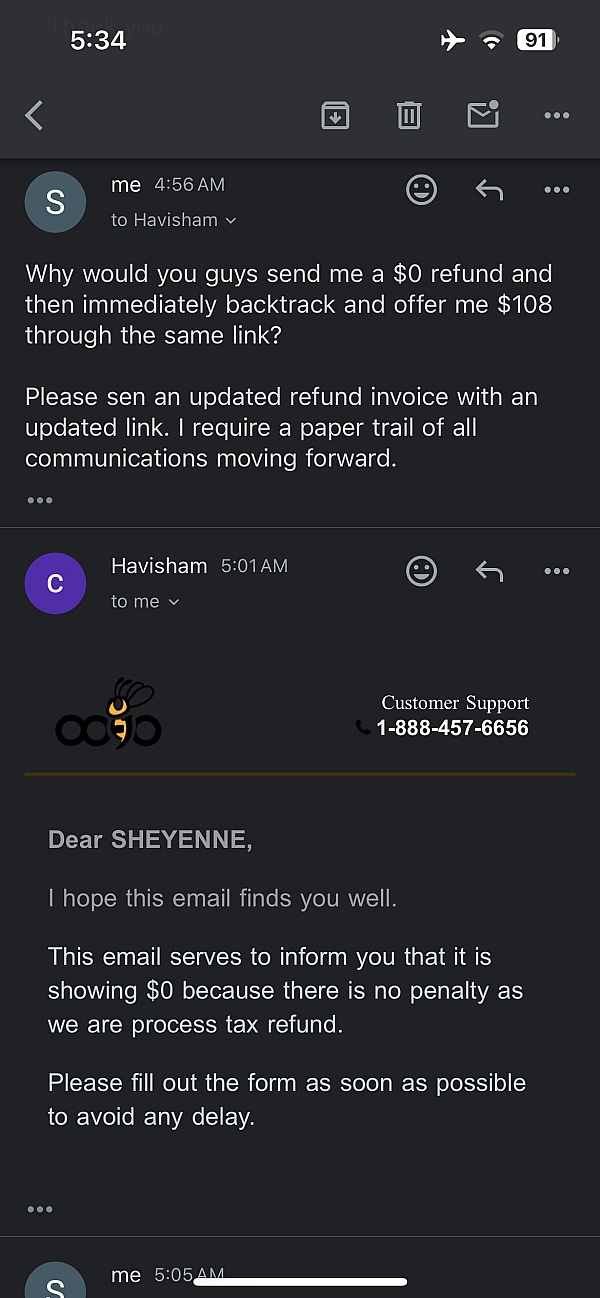This screenshot has height=1298, width=600.
Task: View Havisham's sender avatar profile
Action: [55, 583]
